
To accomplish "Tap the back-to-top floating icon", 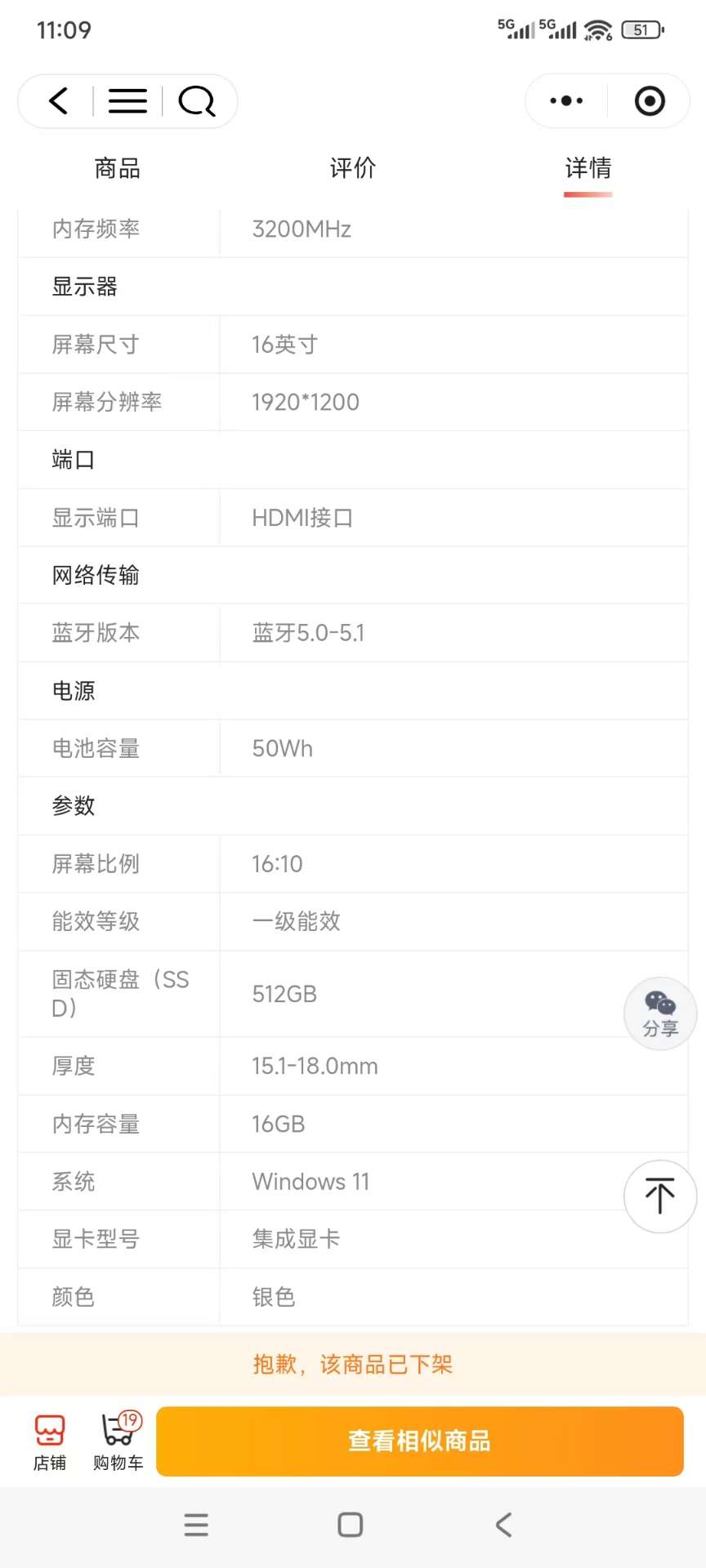I will coord(659,1196).
